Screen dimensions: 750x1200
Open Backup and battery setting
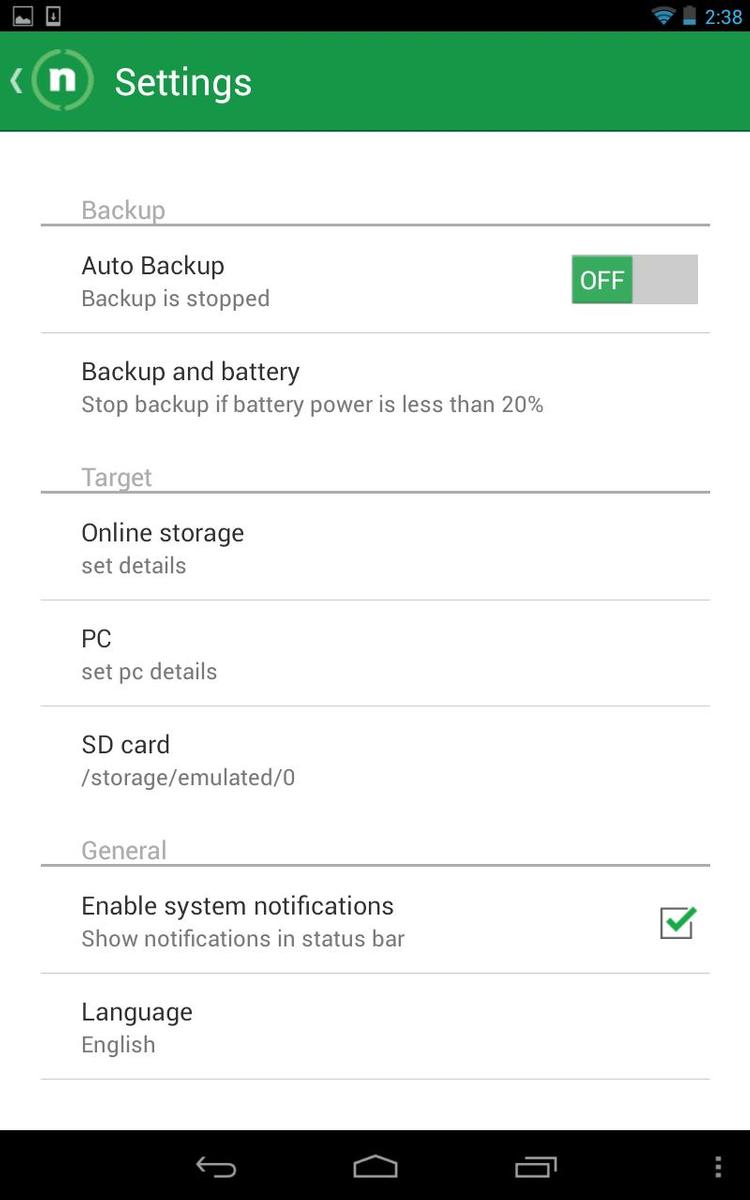[375, 387]
